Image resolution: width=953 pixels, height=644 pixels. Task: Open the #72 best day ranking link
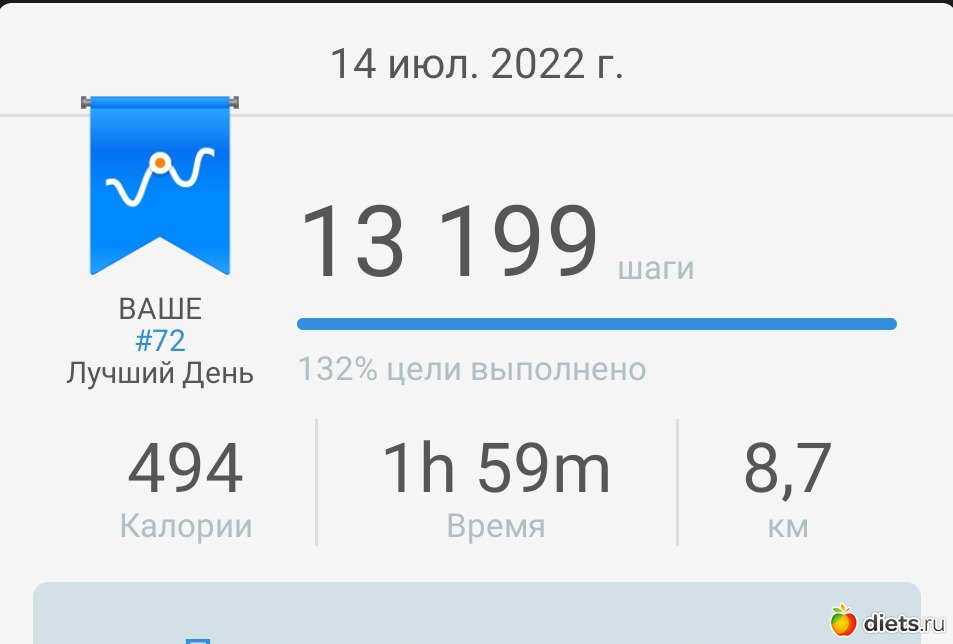160,341
